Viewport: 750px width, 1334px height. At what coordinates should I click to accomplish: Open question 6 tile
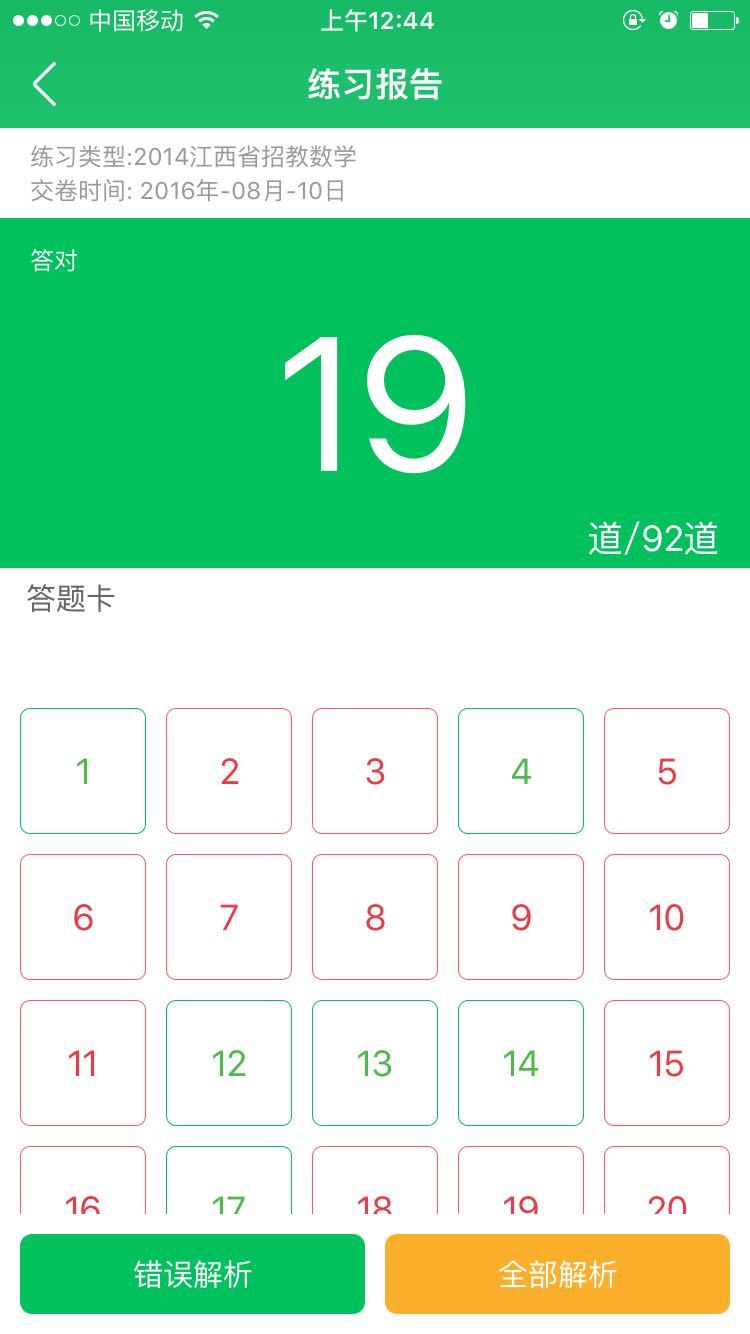click(83, 917)
